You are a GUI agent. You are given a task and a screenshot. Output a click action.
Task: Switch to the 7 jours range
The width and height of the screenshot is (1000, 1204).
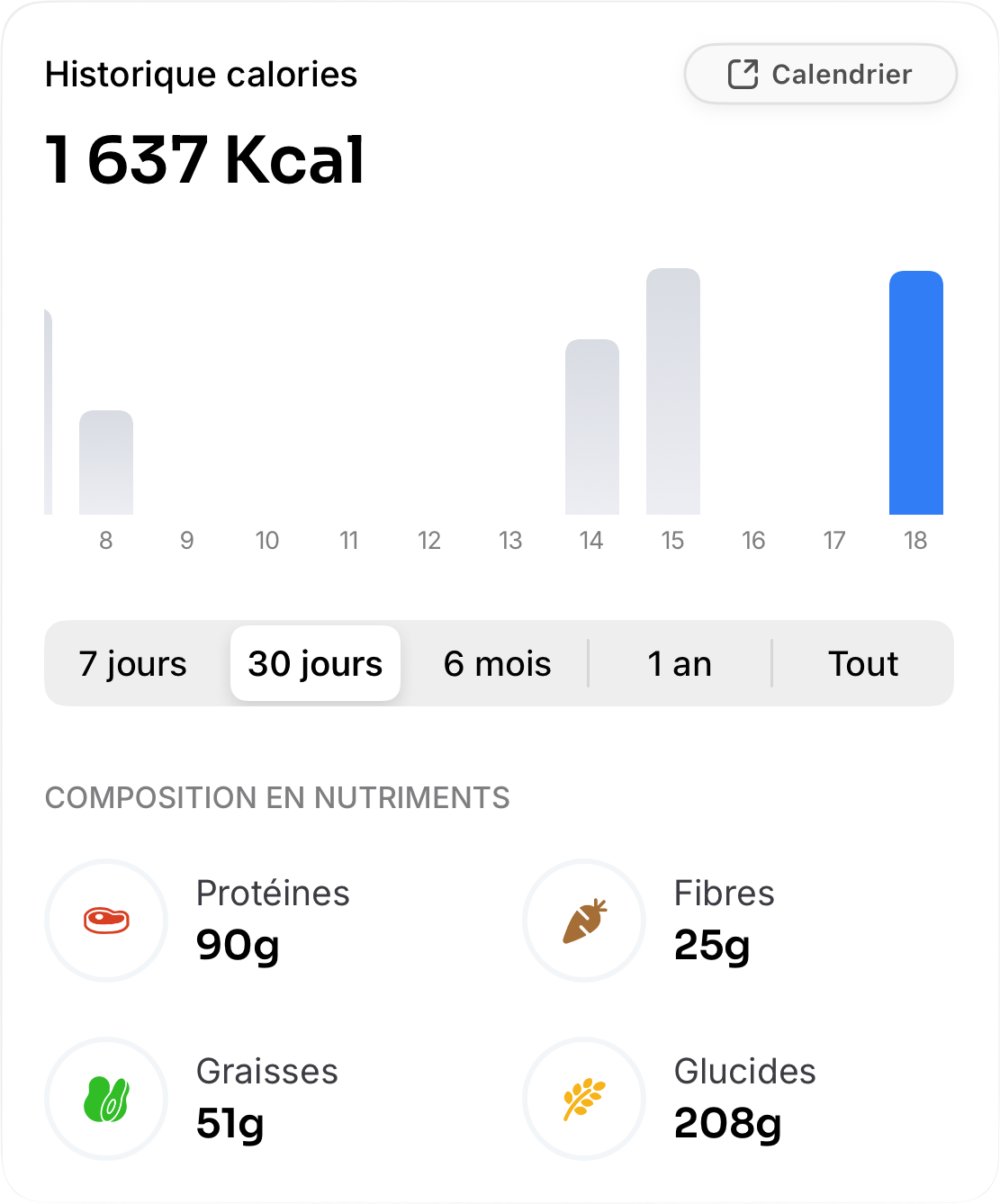point(133,664)
